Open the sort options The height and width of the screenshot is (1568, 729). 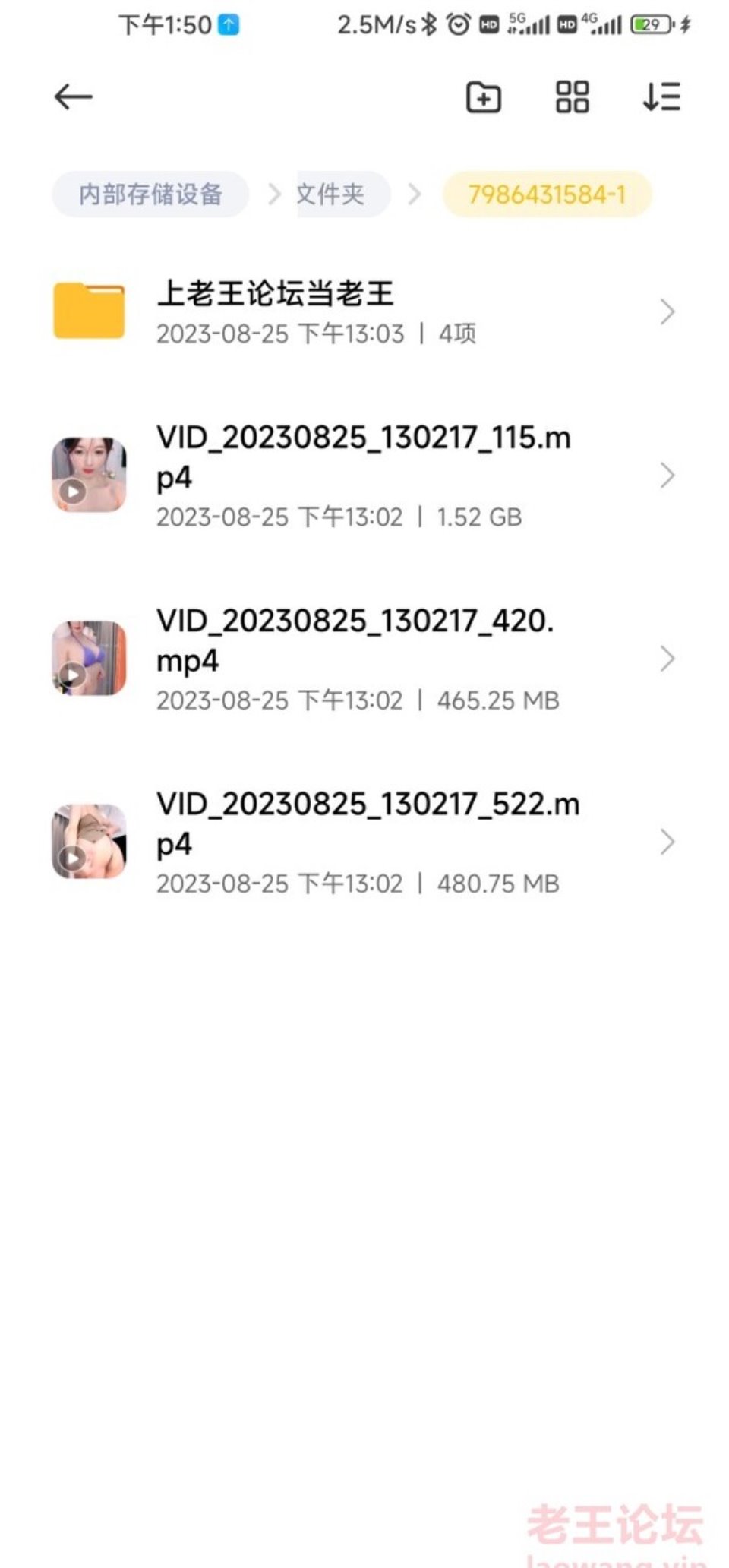661,97
